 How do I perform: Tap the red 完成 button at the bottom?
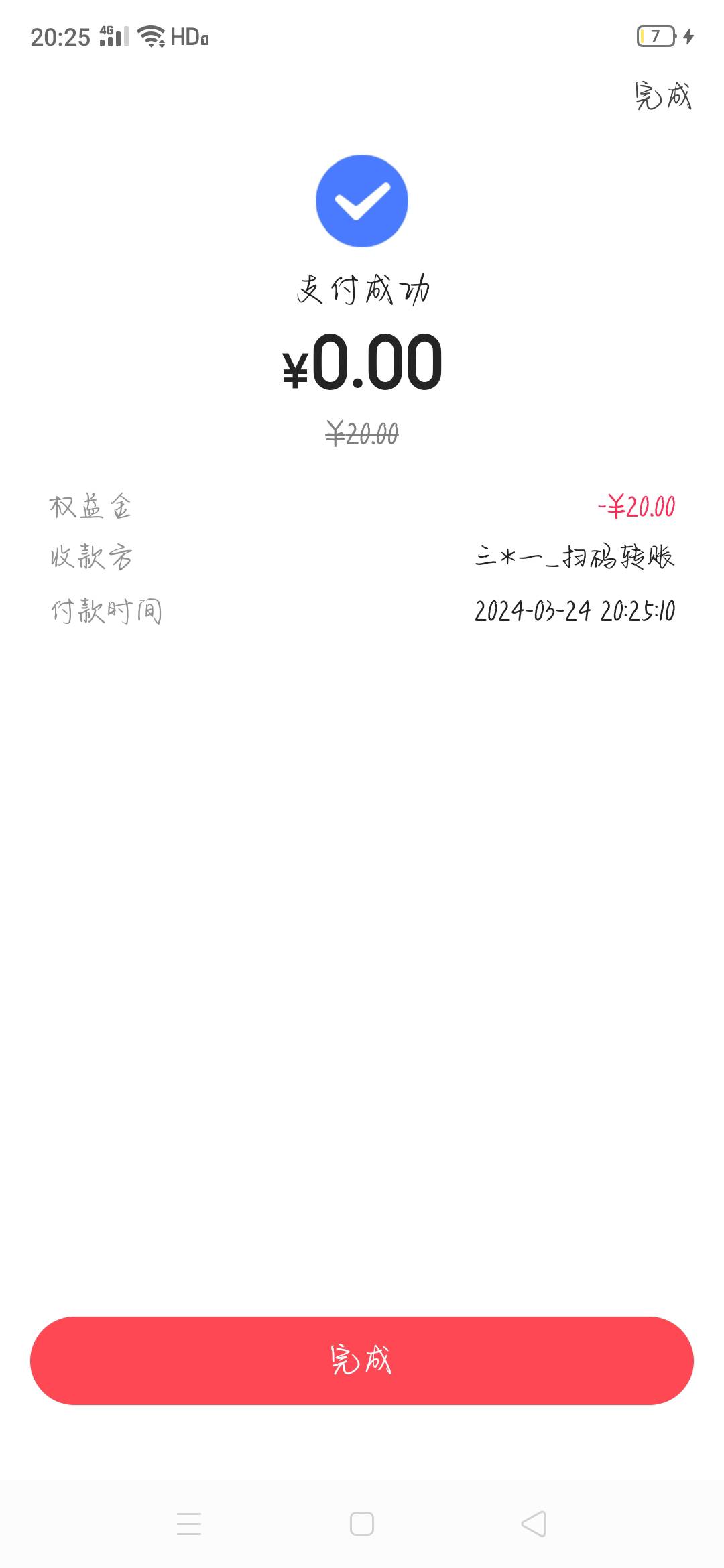tap(362, 1360)
